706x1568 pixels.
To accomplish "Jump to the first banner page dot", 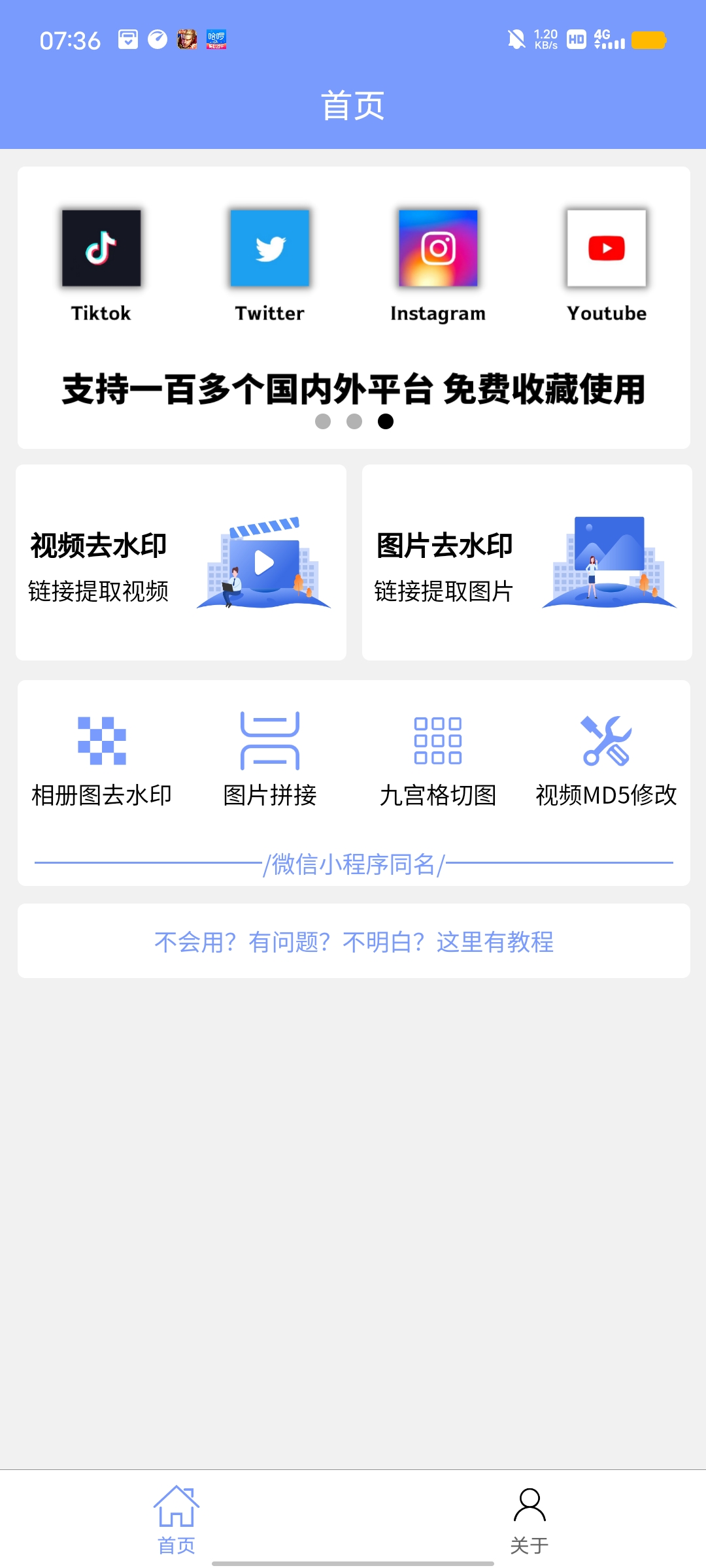I will click(x=323, y=421).
